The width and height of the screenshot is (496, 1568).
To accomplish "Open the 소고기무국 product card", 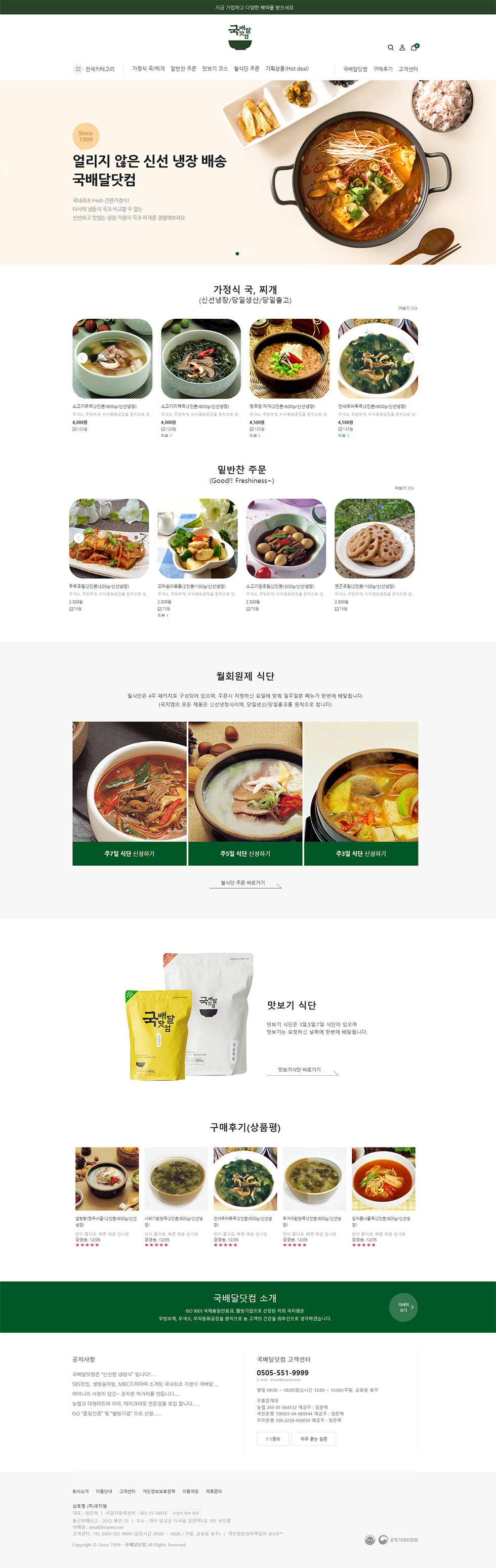I will click(112, 359).
